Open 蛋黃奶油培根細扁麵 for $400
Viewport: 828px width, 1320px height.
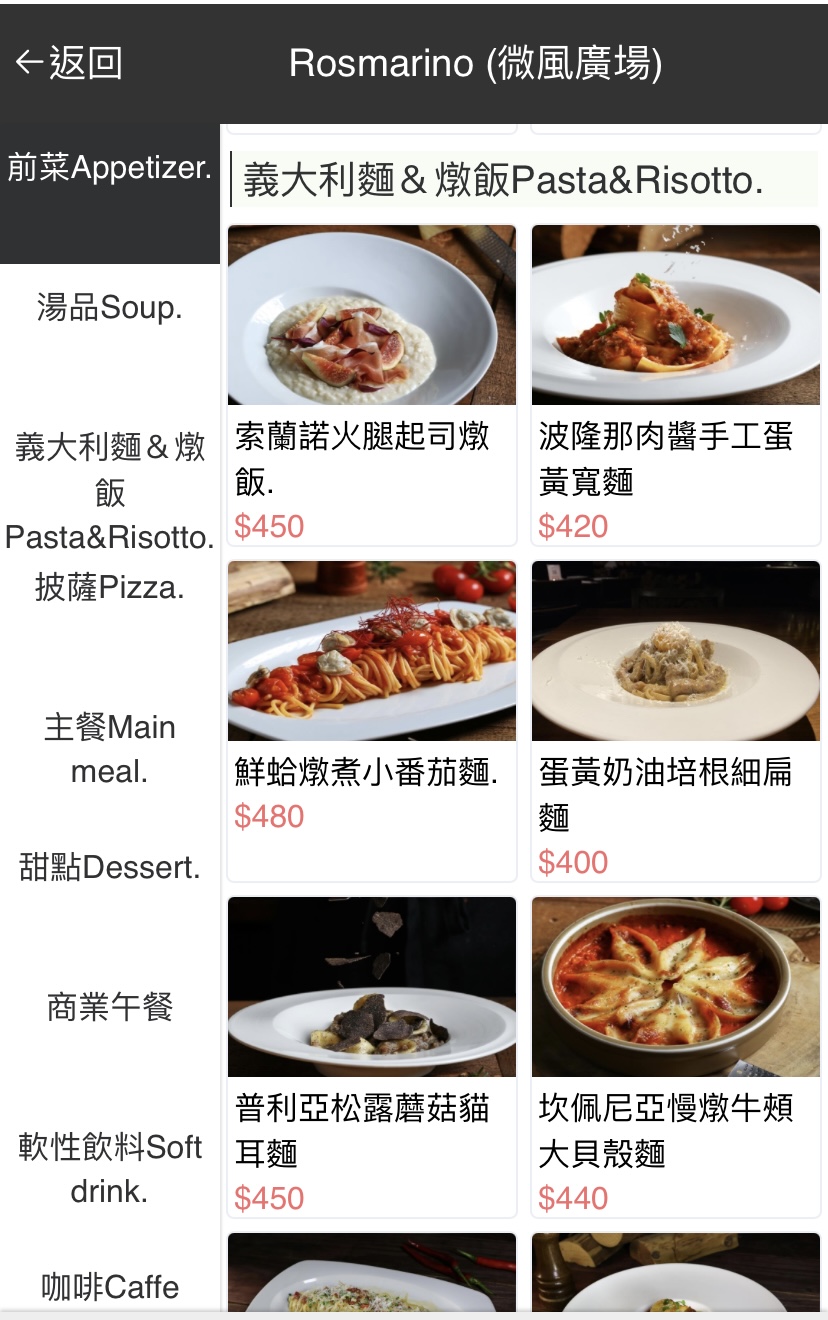tap(676, 720)
